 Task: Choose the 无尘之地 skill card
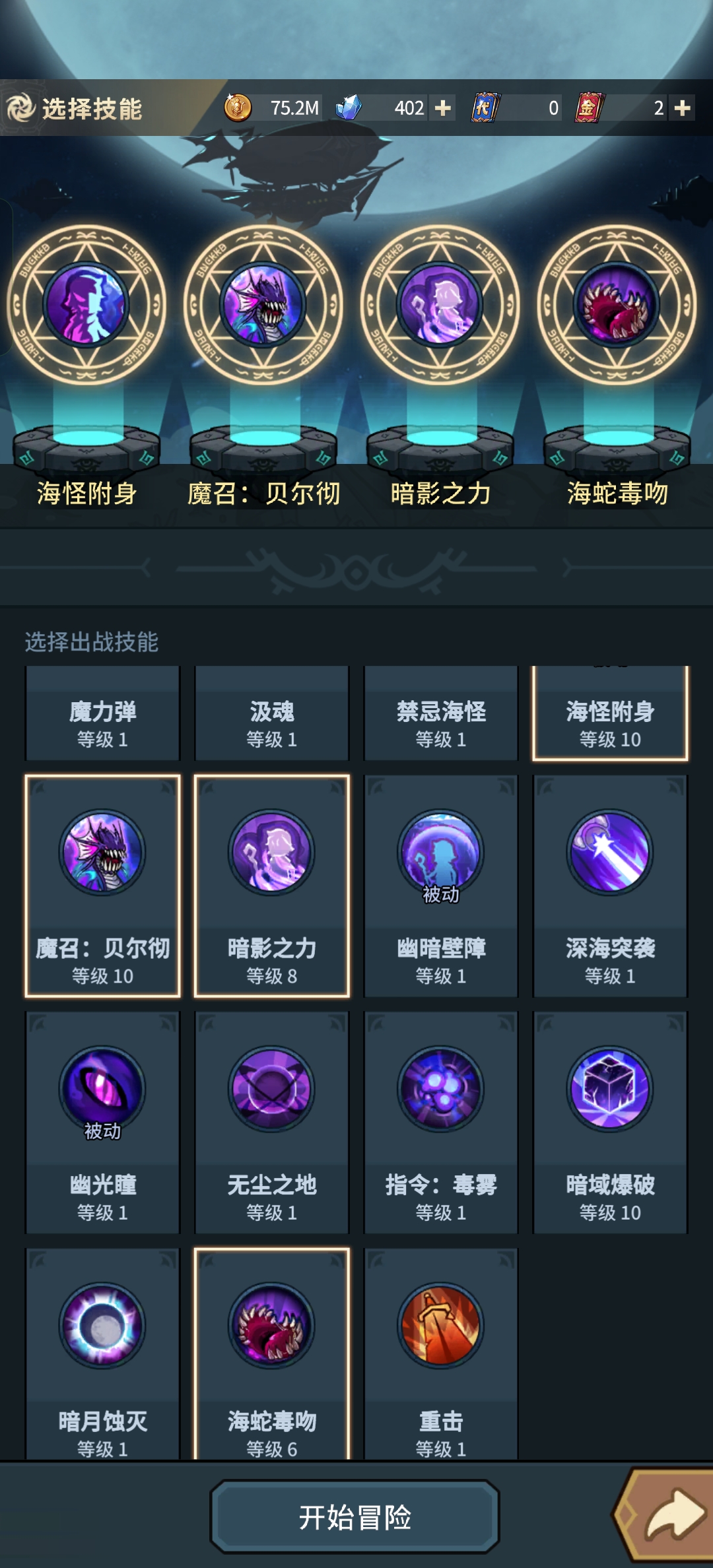(271, 1122)
